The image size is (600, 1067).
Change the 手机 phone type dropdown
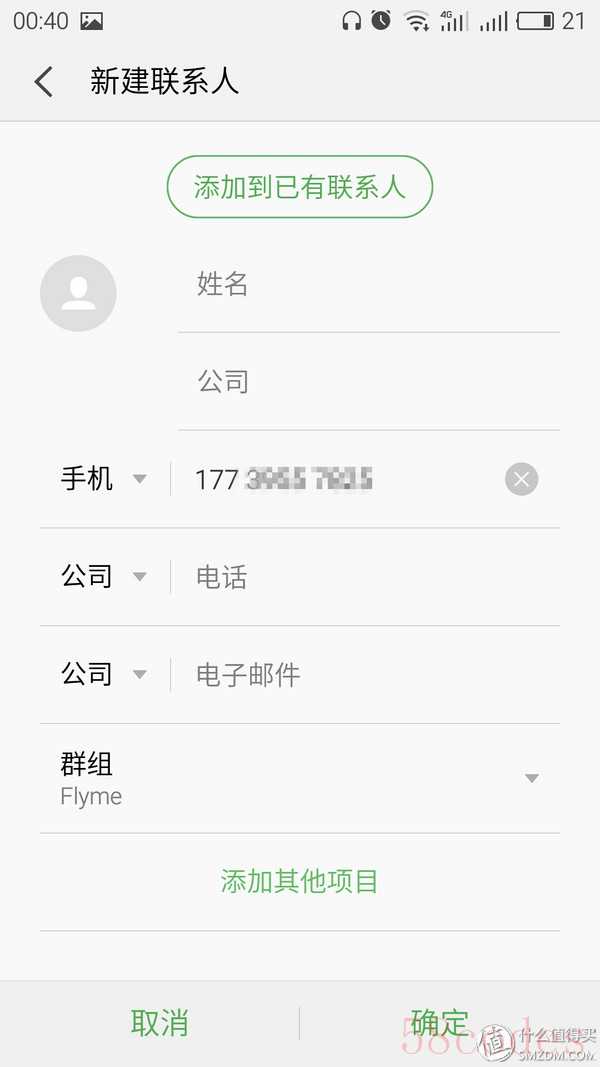[103, 479]
